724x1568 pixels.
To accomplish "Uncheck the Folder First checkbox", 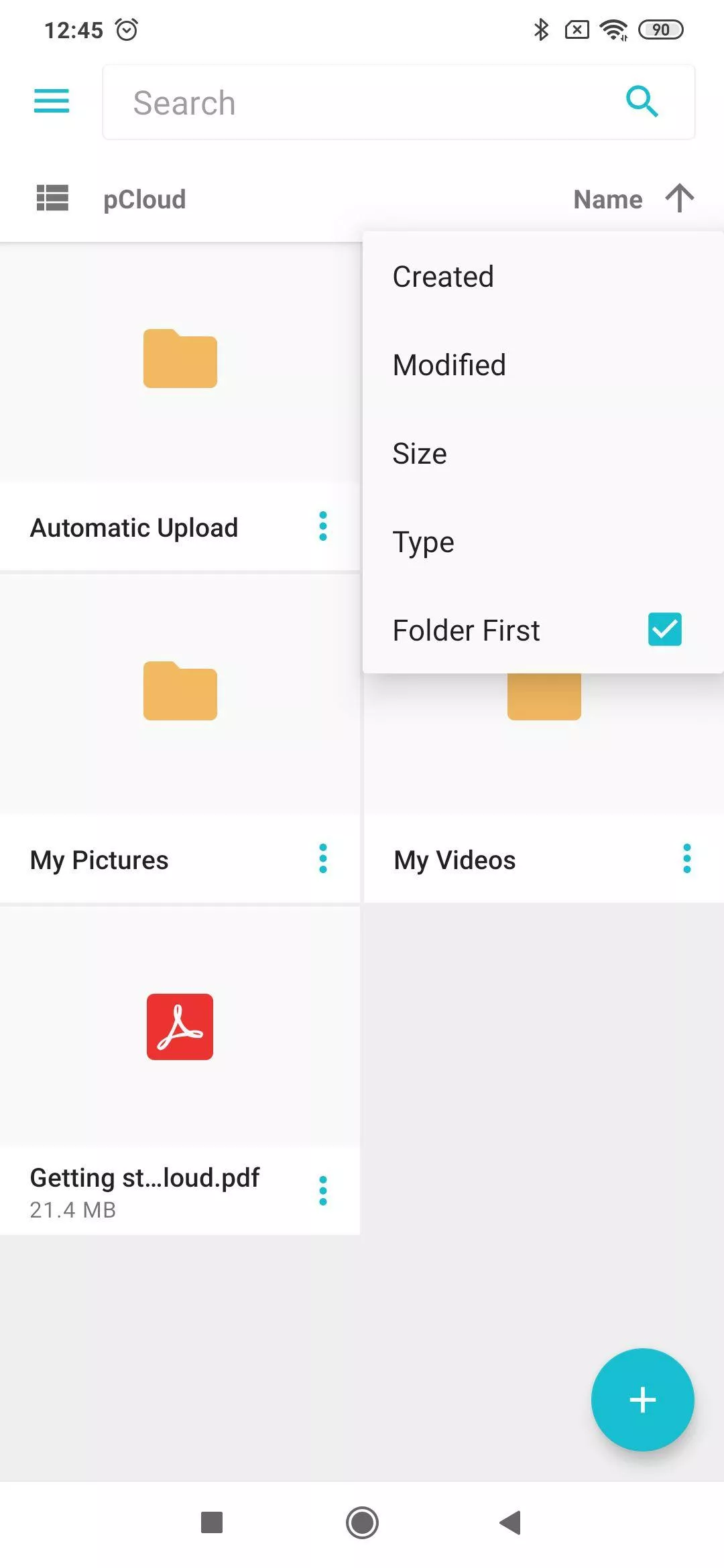I will [664, 630].
